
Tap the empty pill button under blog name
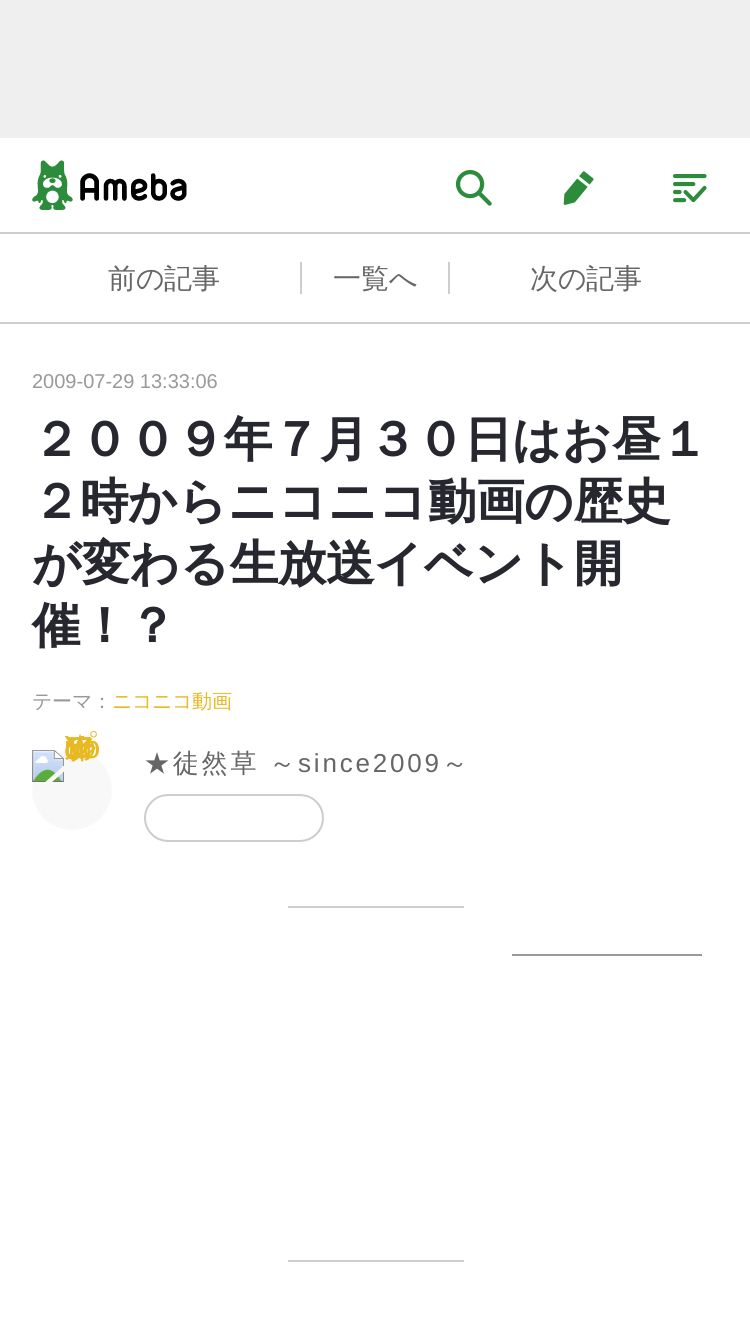(234, 818)
